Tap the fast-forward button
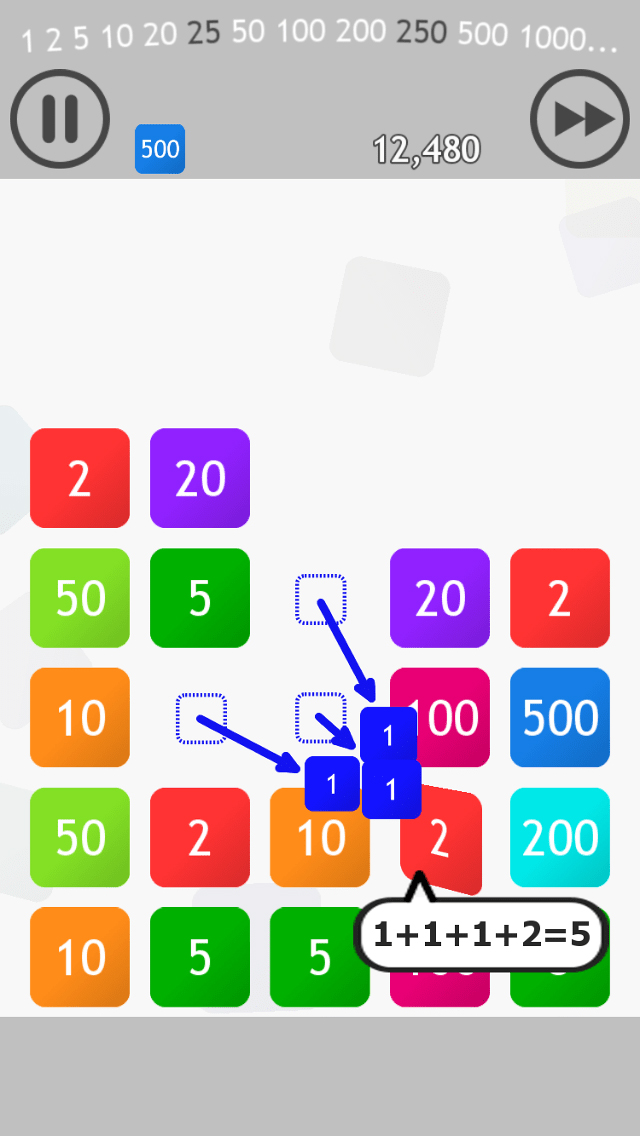This screenshot has width=640, height=1136. 579,119
